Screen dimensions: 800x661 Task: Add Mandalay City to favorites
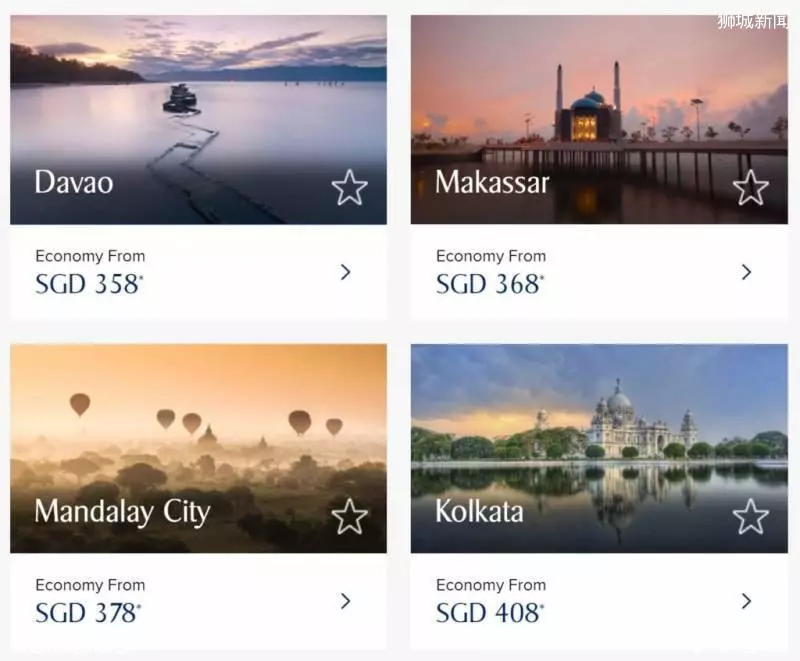[349, 516]
